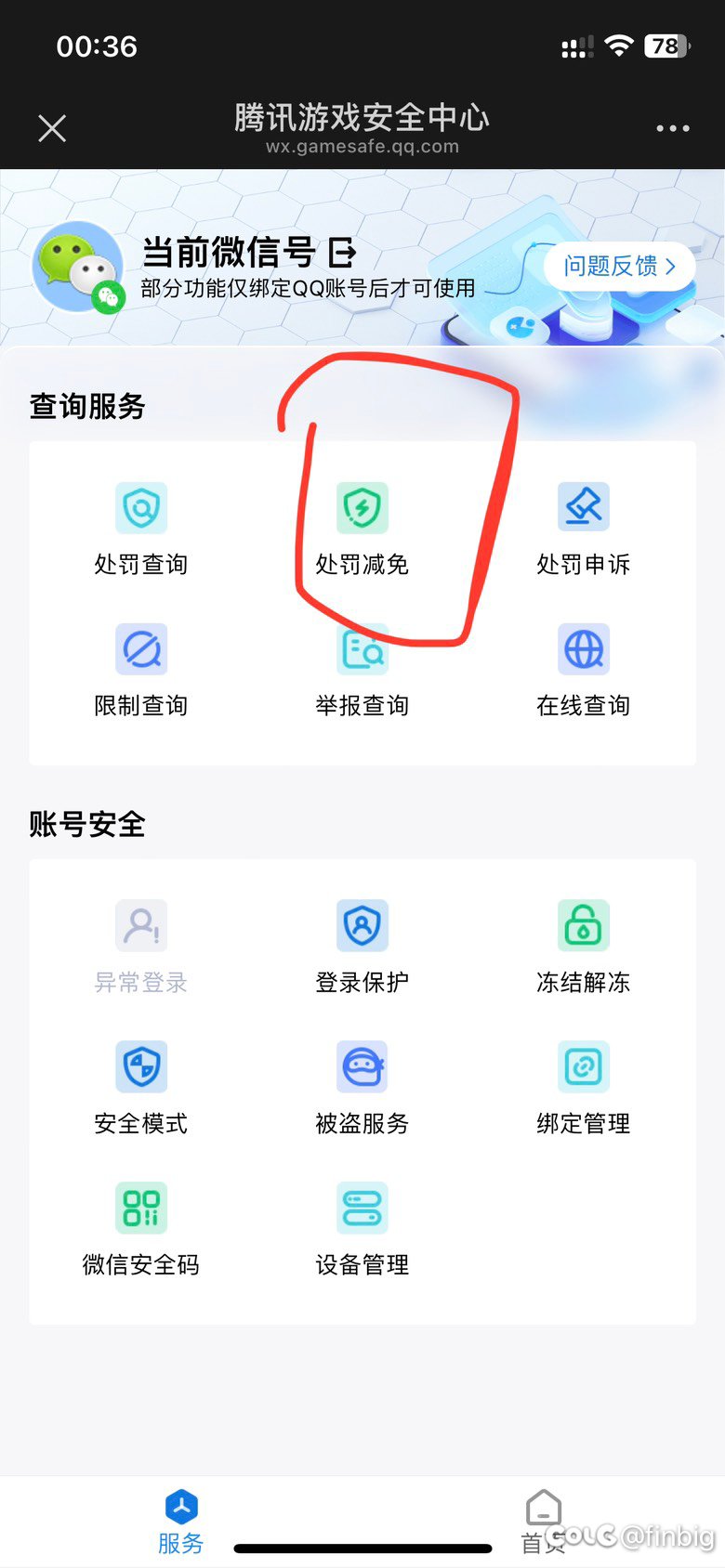Tap the 问题反馈 feedback button
This screenshot has height=1568, width=725.
tap(618, 267)
